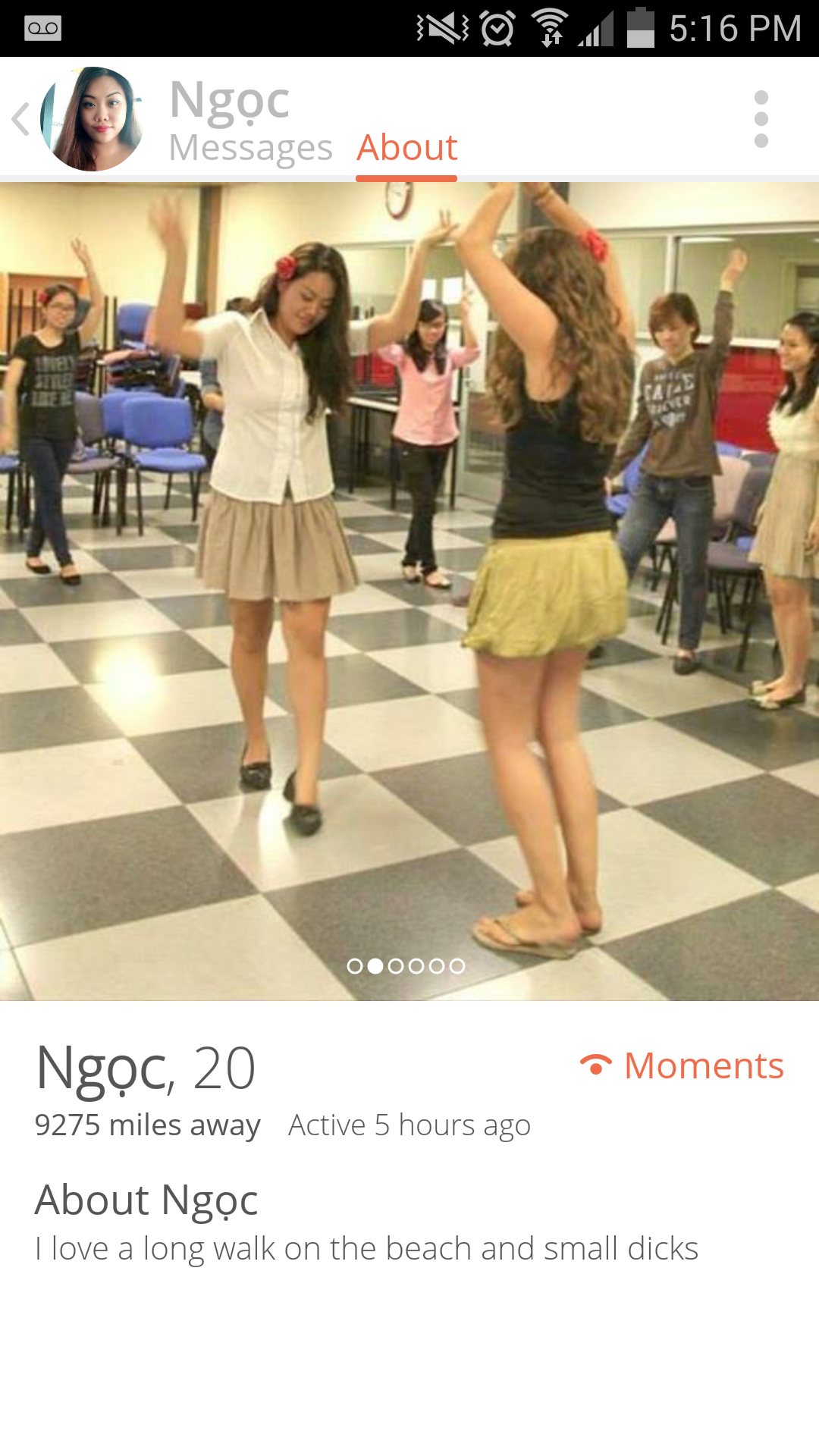The height and width of the screenshot is (1456, 819).
Task: View Ngọc's Moments
Action: tap(682, 1065)
